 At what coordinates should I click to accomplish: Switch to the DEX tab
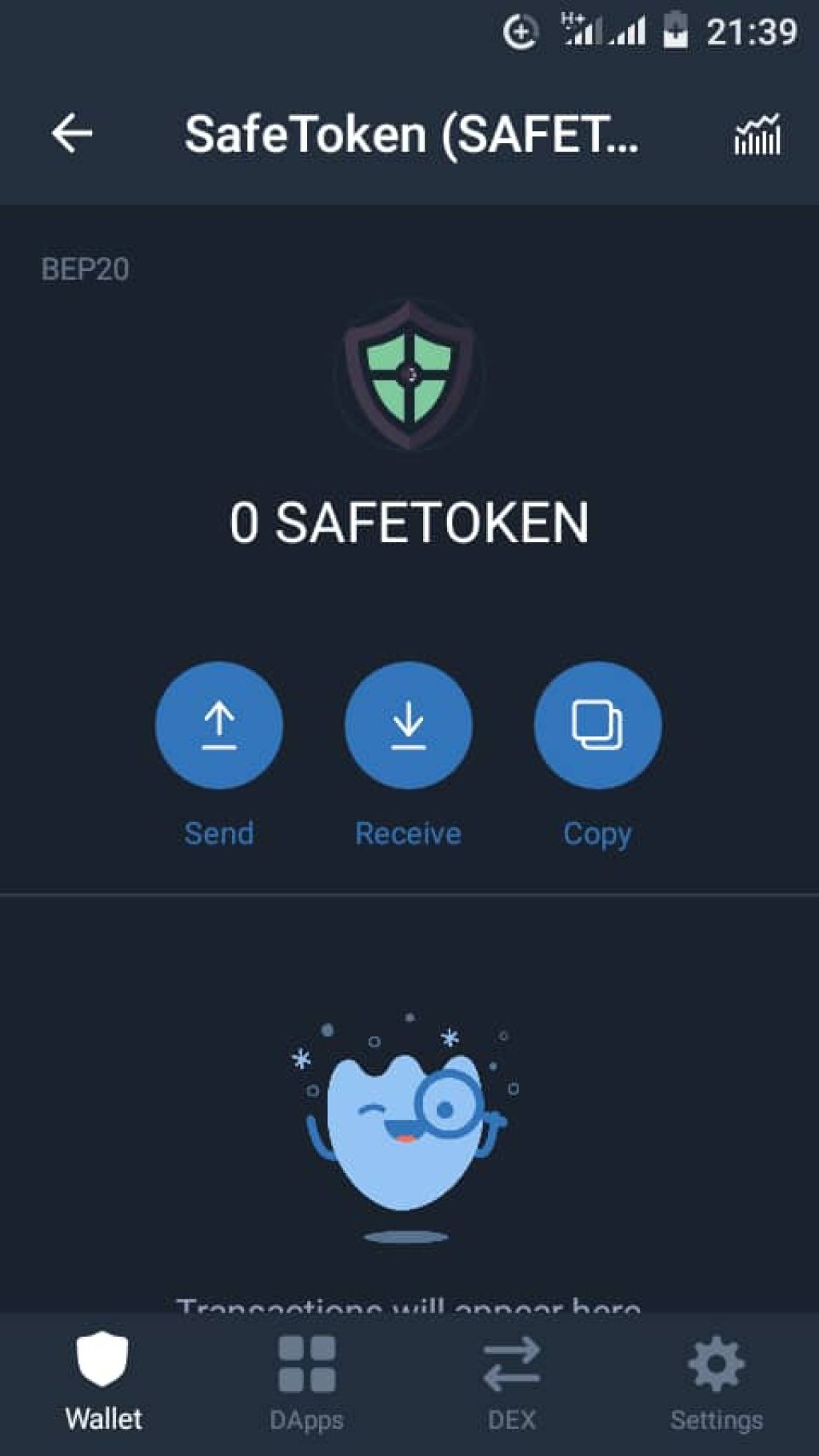coord(511,1381)
